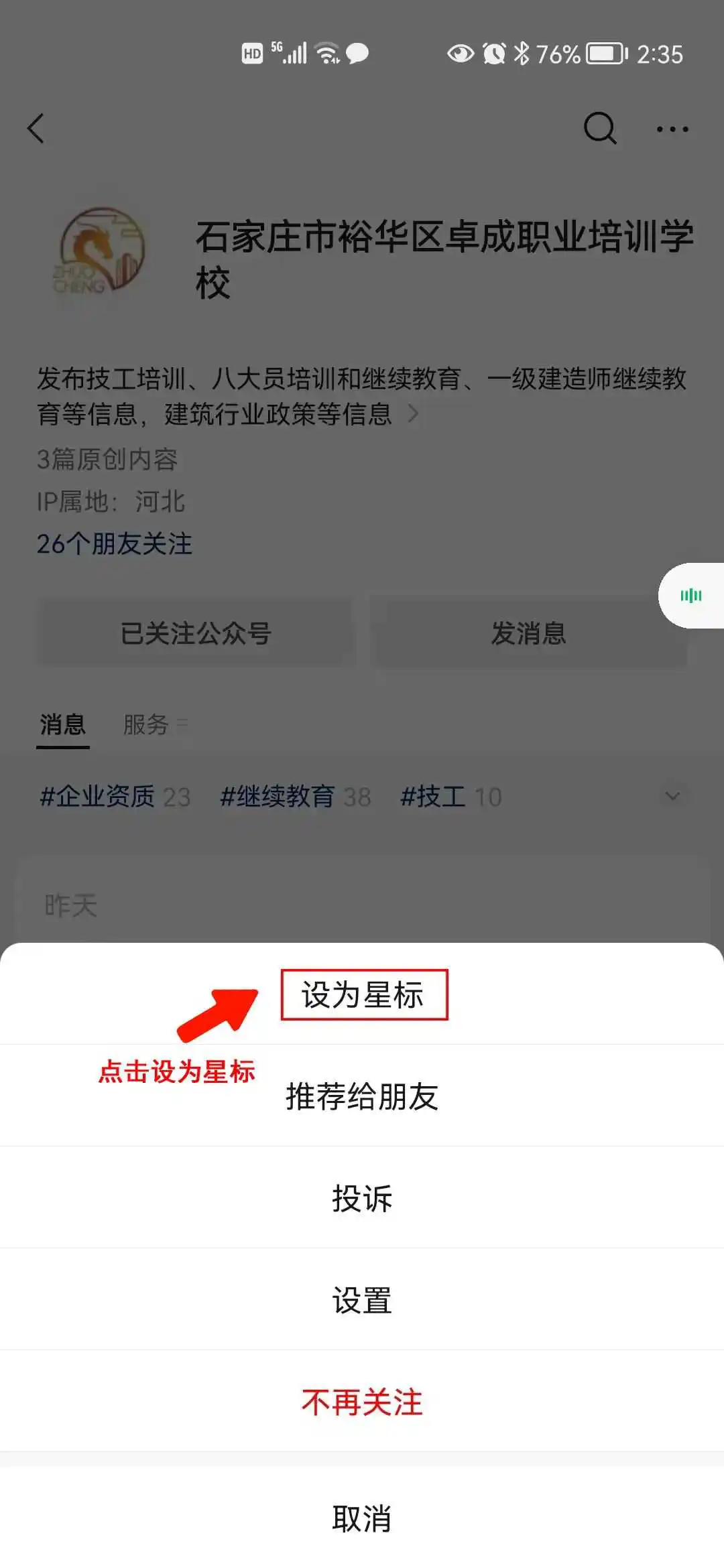Open the three-dot overflow menu
This screenshot has height=1568, width=724.
point(672,129)
